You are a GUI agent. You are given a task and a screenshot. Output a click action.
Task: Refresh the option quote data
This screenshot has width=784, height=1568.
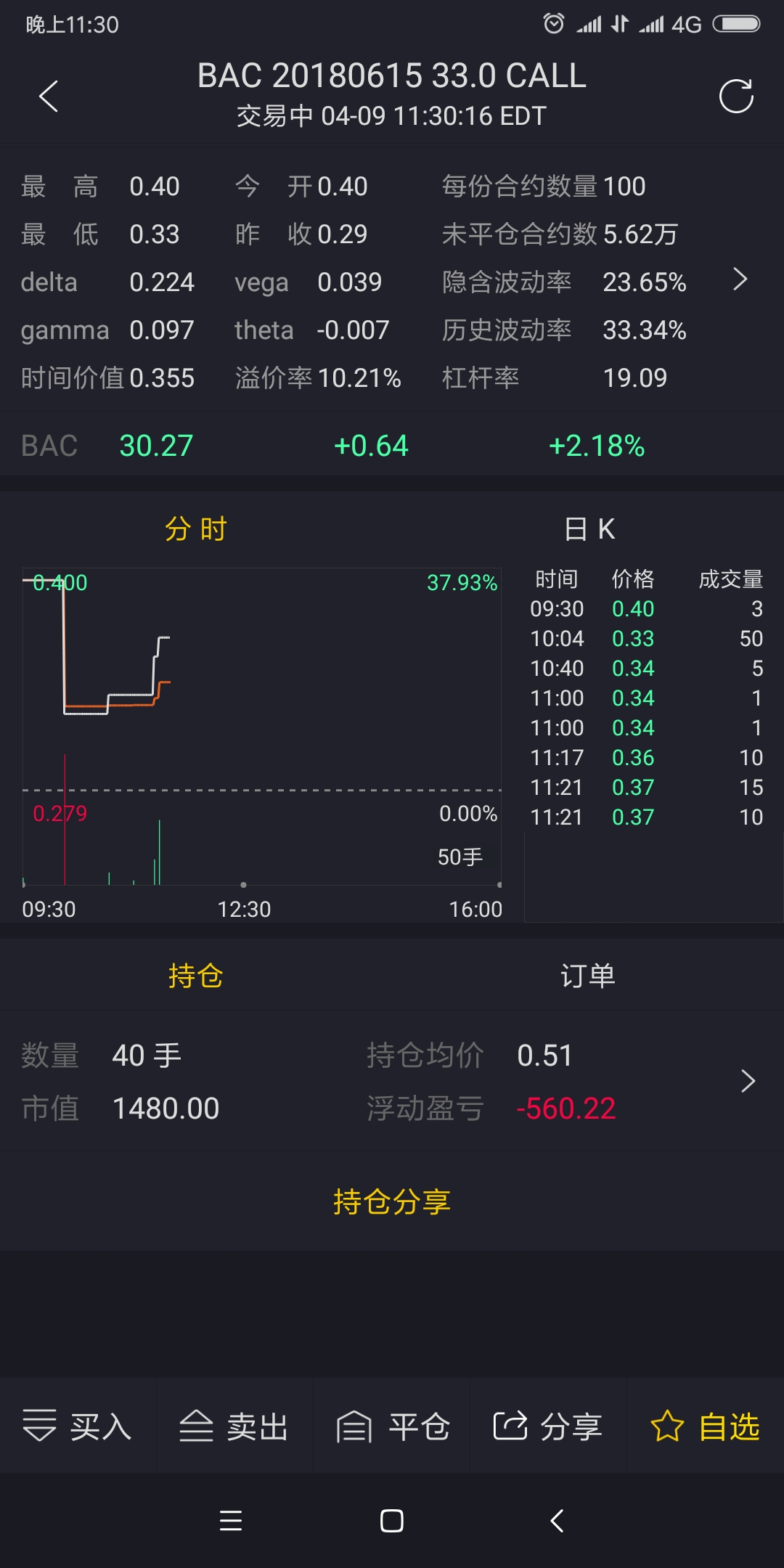[x=736, y=97]
